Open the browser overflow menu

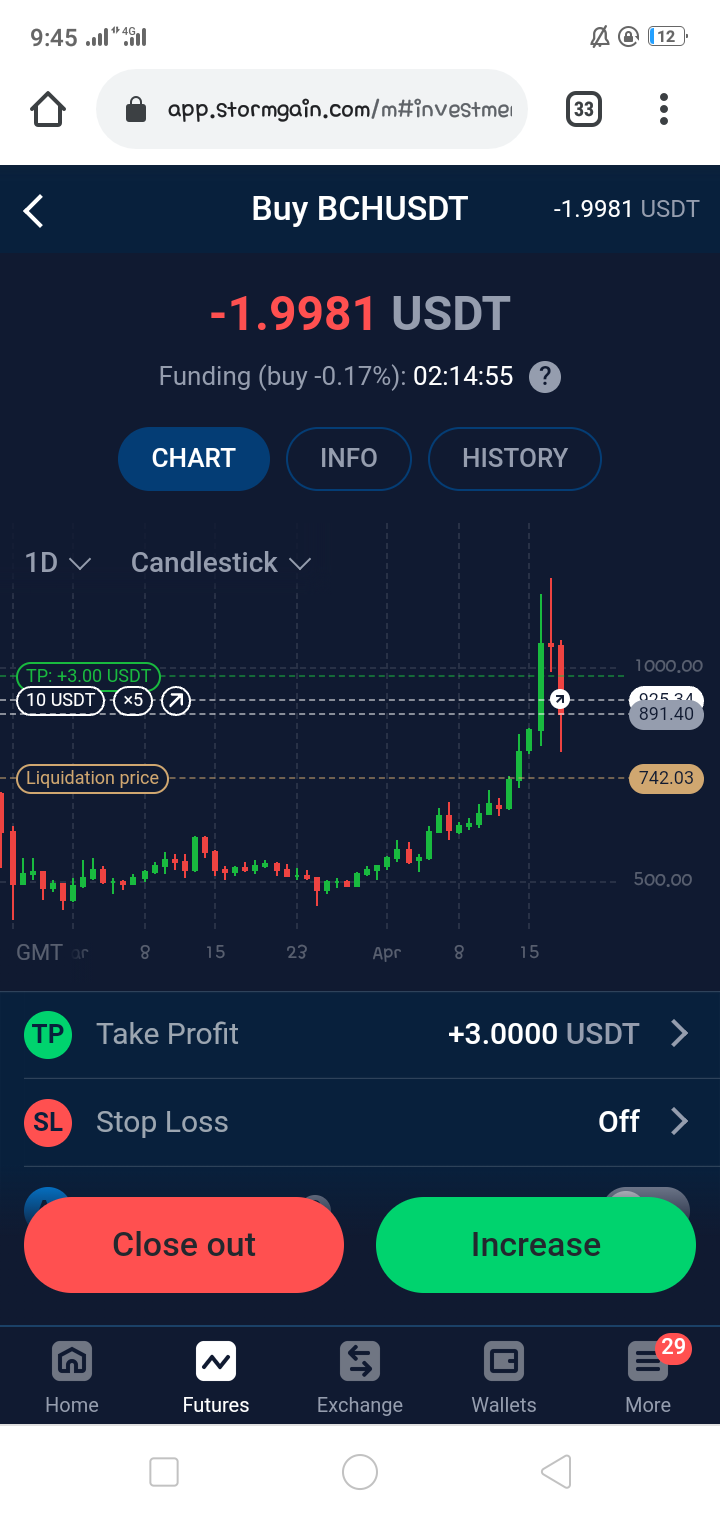[664, 109]
